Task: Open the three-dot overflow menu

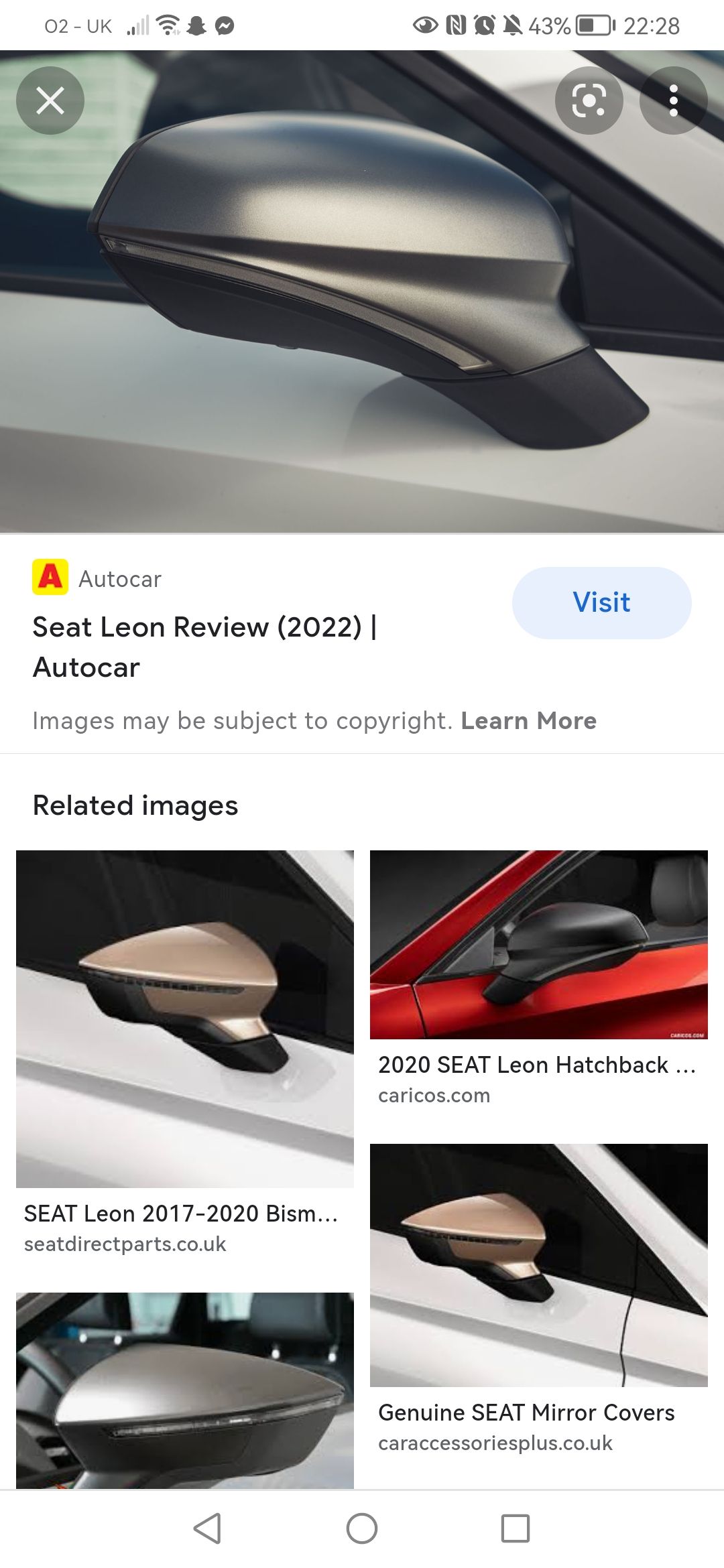Action: pyautogui.click(x=673, y=101)
